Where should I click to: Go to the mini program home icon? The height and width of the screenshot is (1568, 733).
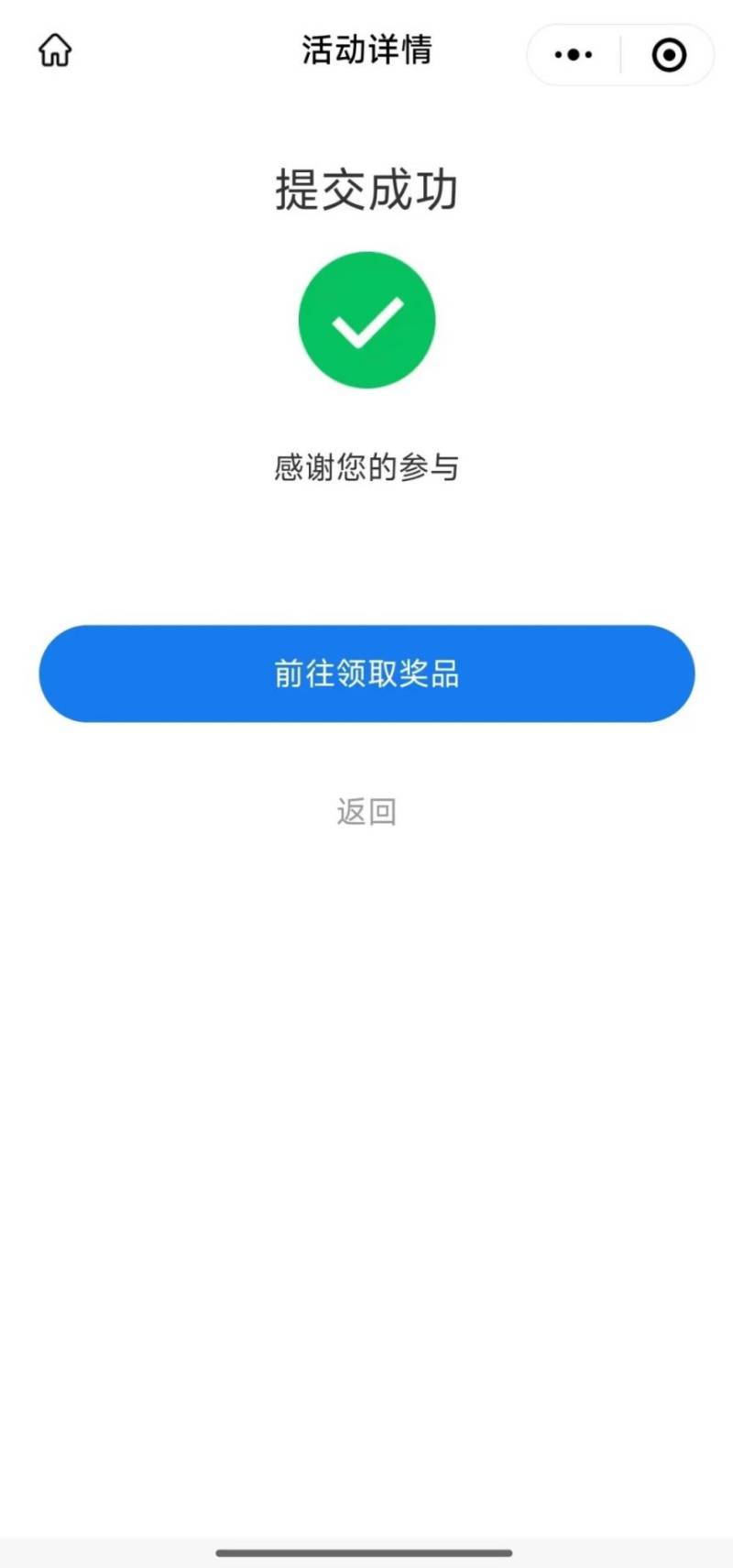coord(55,50)
